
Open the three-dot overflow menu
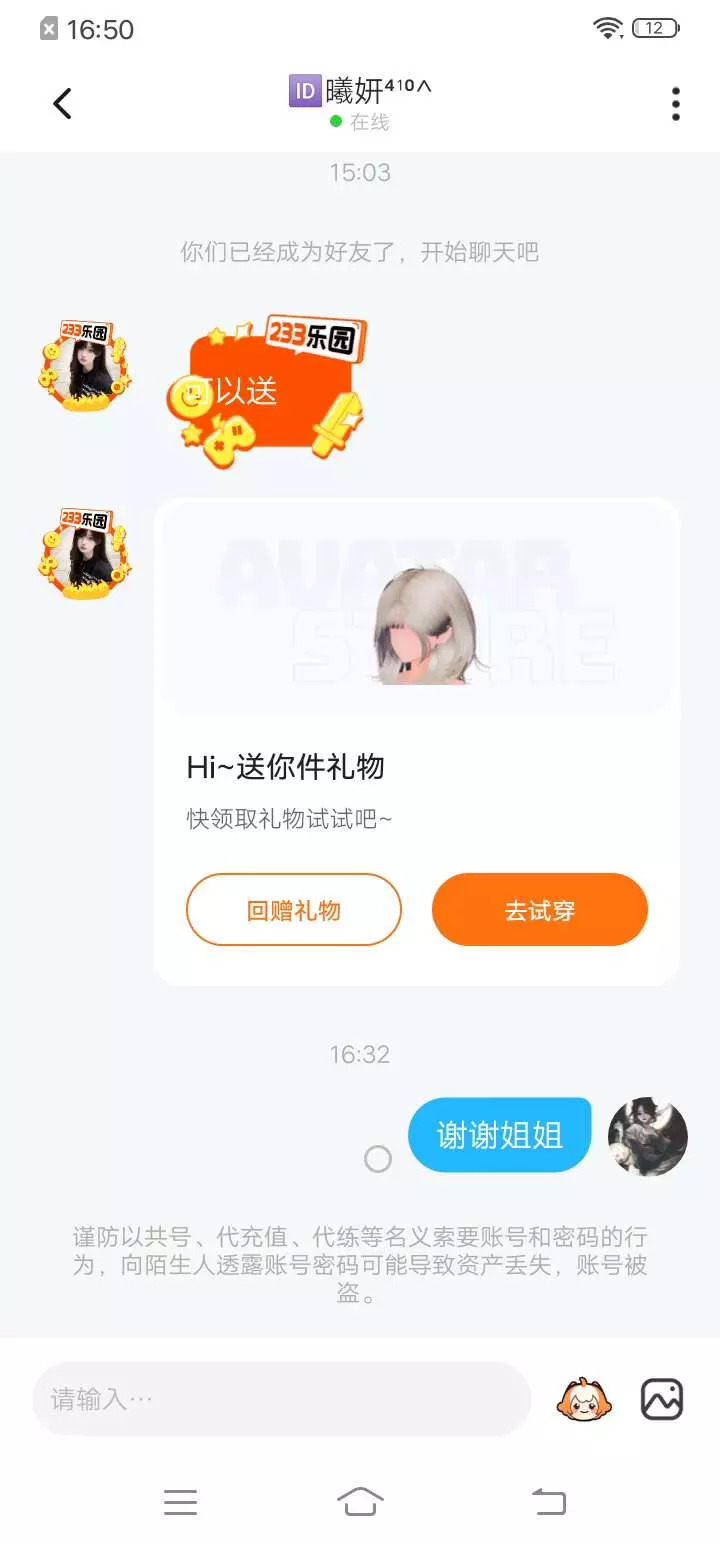coord(676,103)
